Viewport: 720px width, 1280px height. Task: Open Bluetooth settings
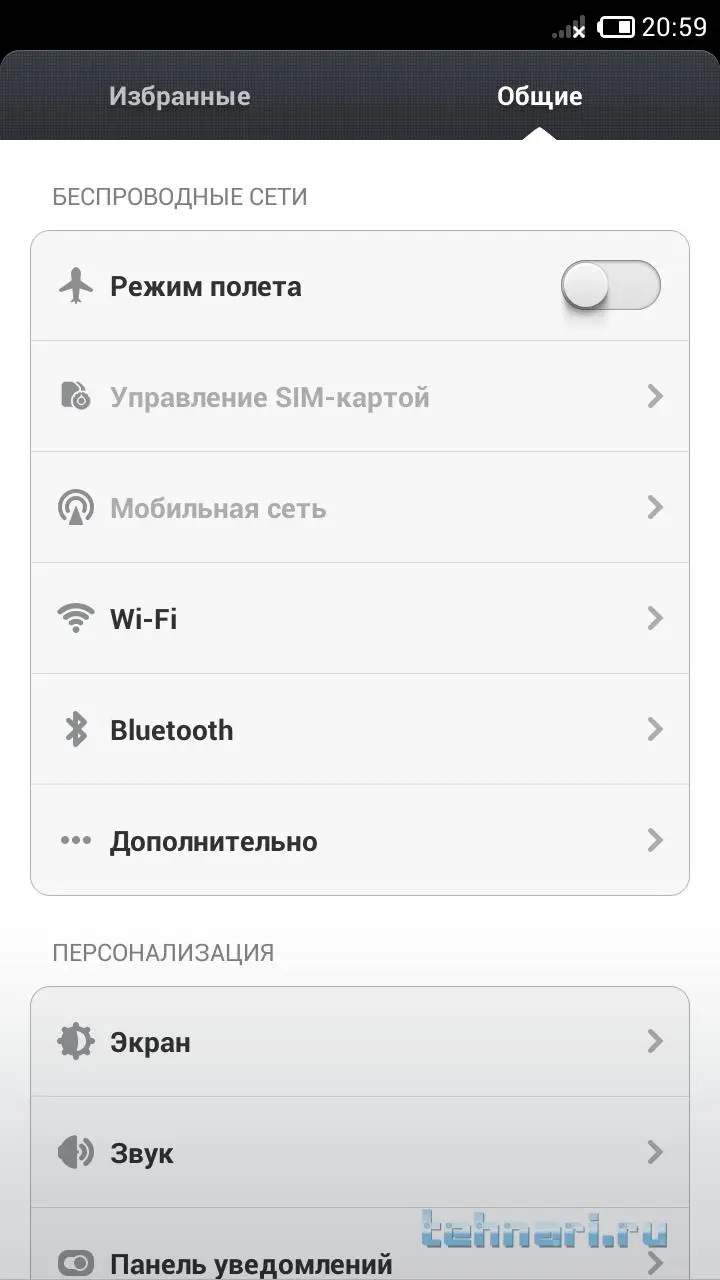(x=360, y=730)
